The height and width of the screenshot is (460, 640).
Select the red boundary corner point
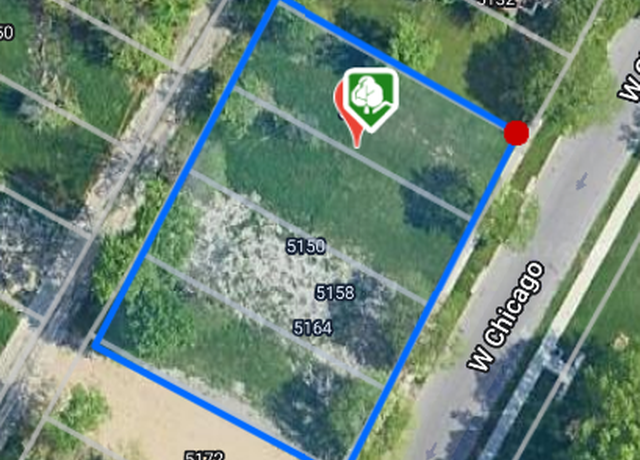(516, 132)
